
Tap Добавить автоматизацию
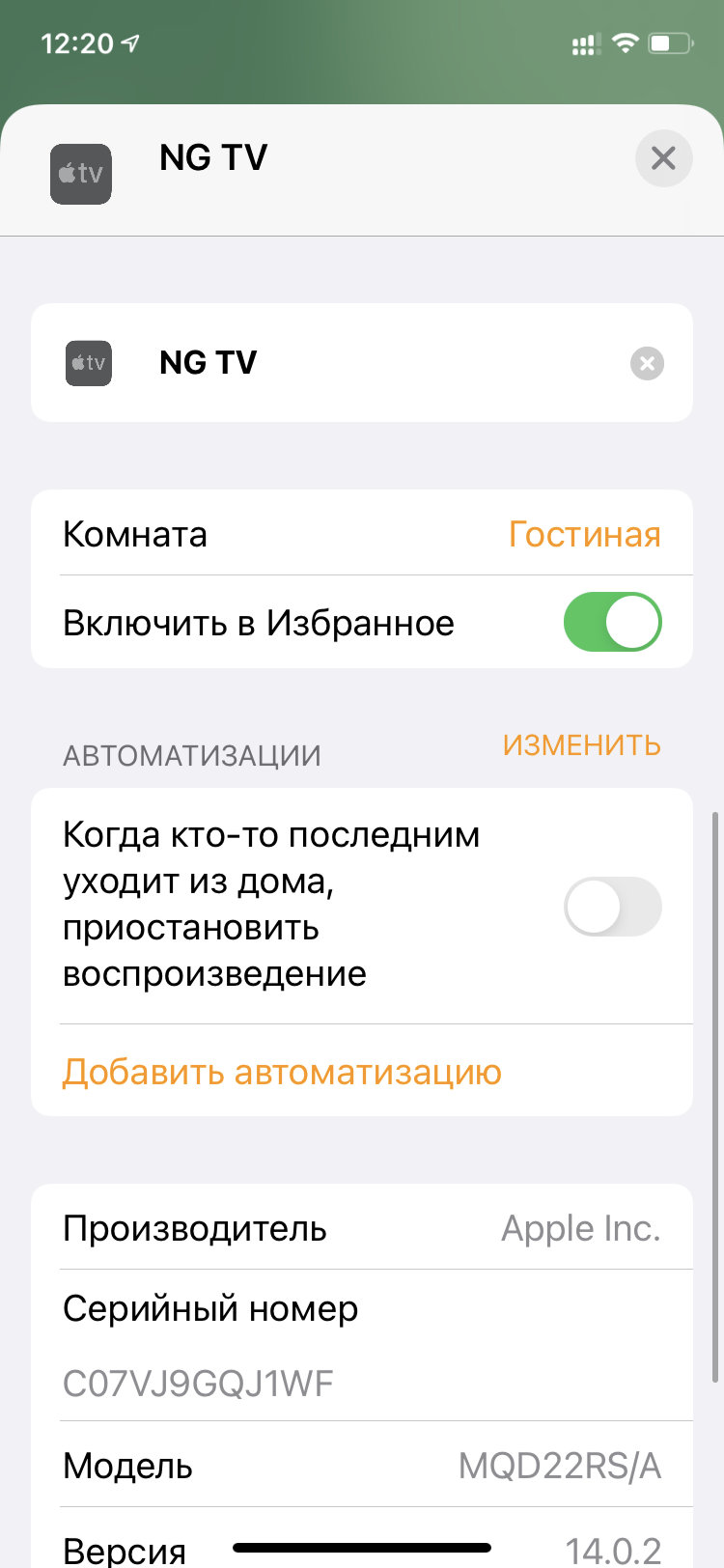click(282, 1072)
